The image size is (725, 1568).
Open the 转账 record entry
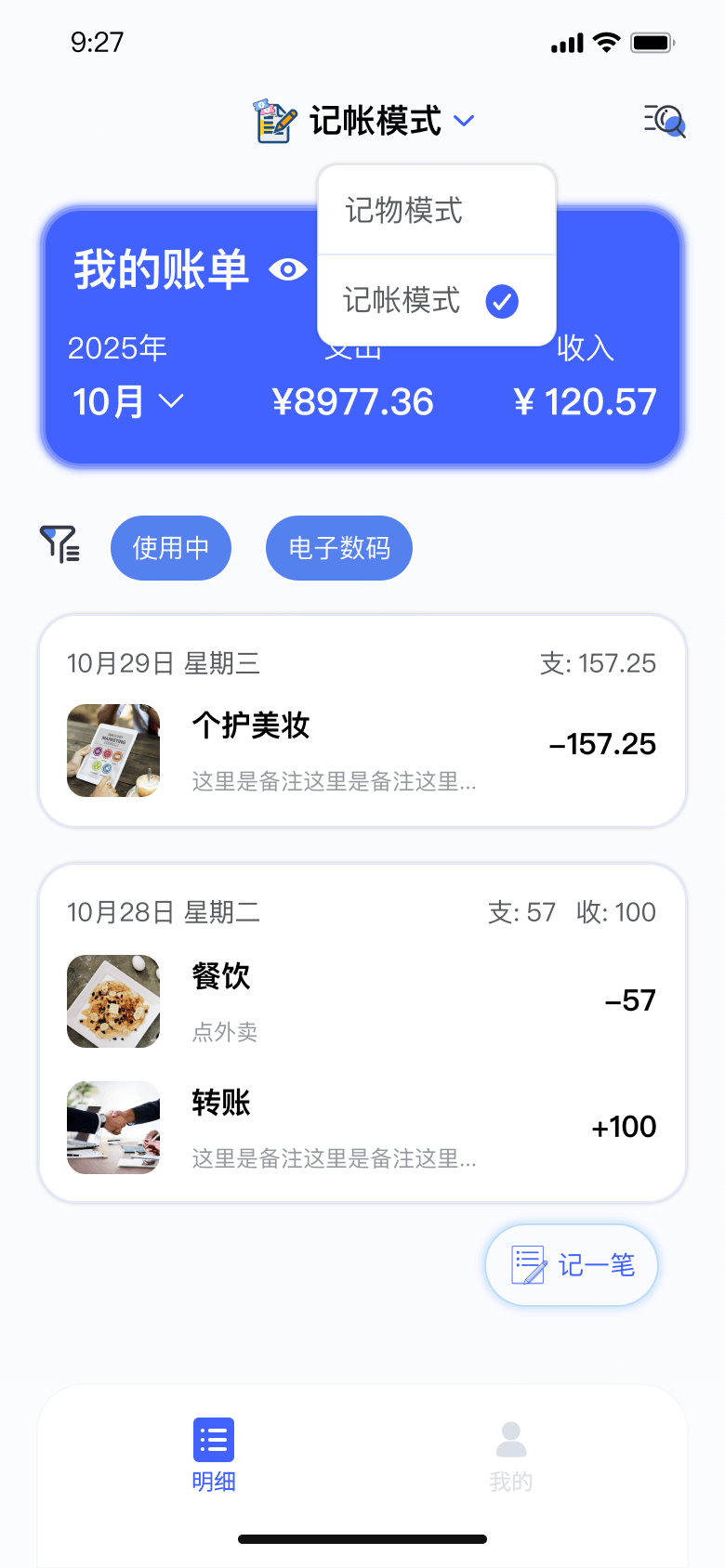[362, 1127]
